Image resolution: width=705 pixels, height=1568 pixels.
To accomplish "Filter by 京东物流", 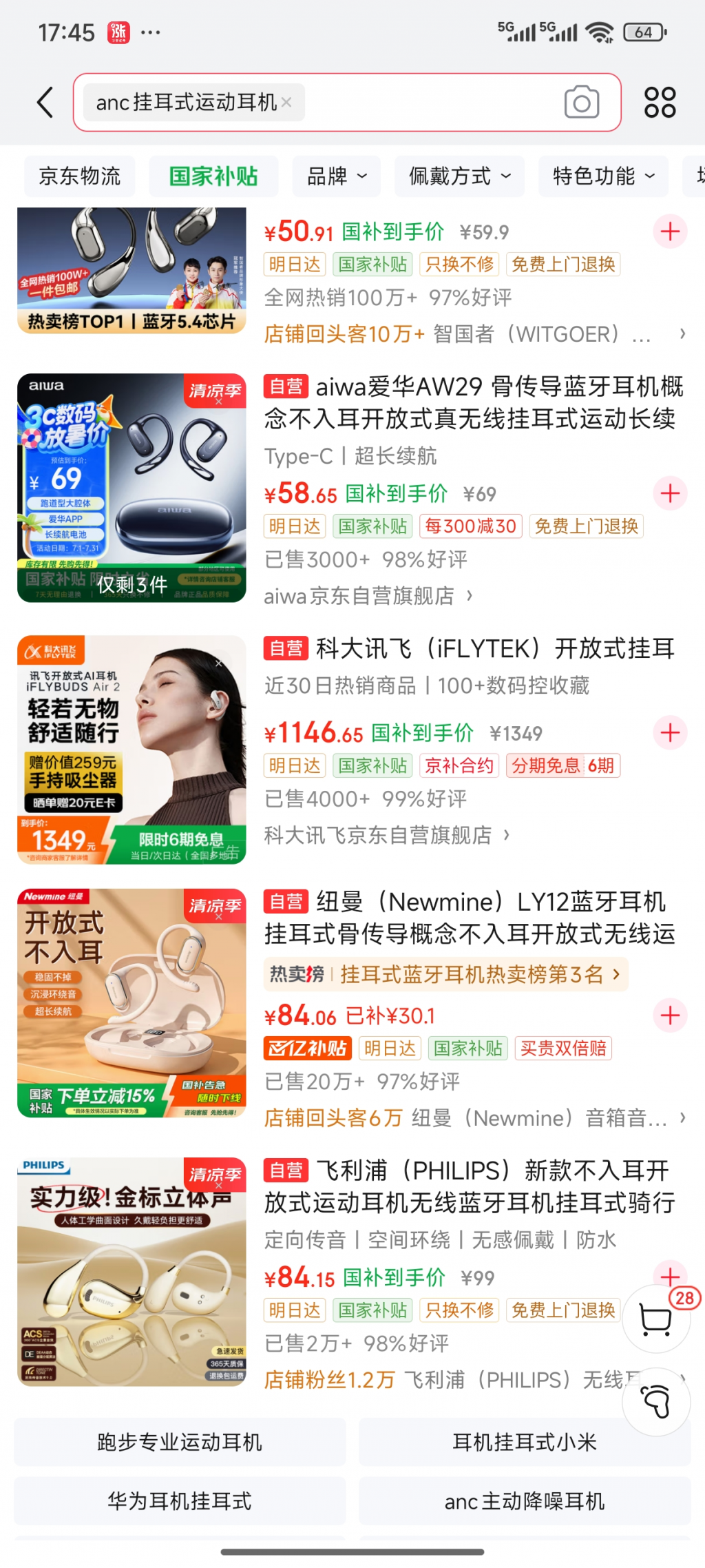I will tap(80, 176).
